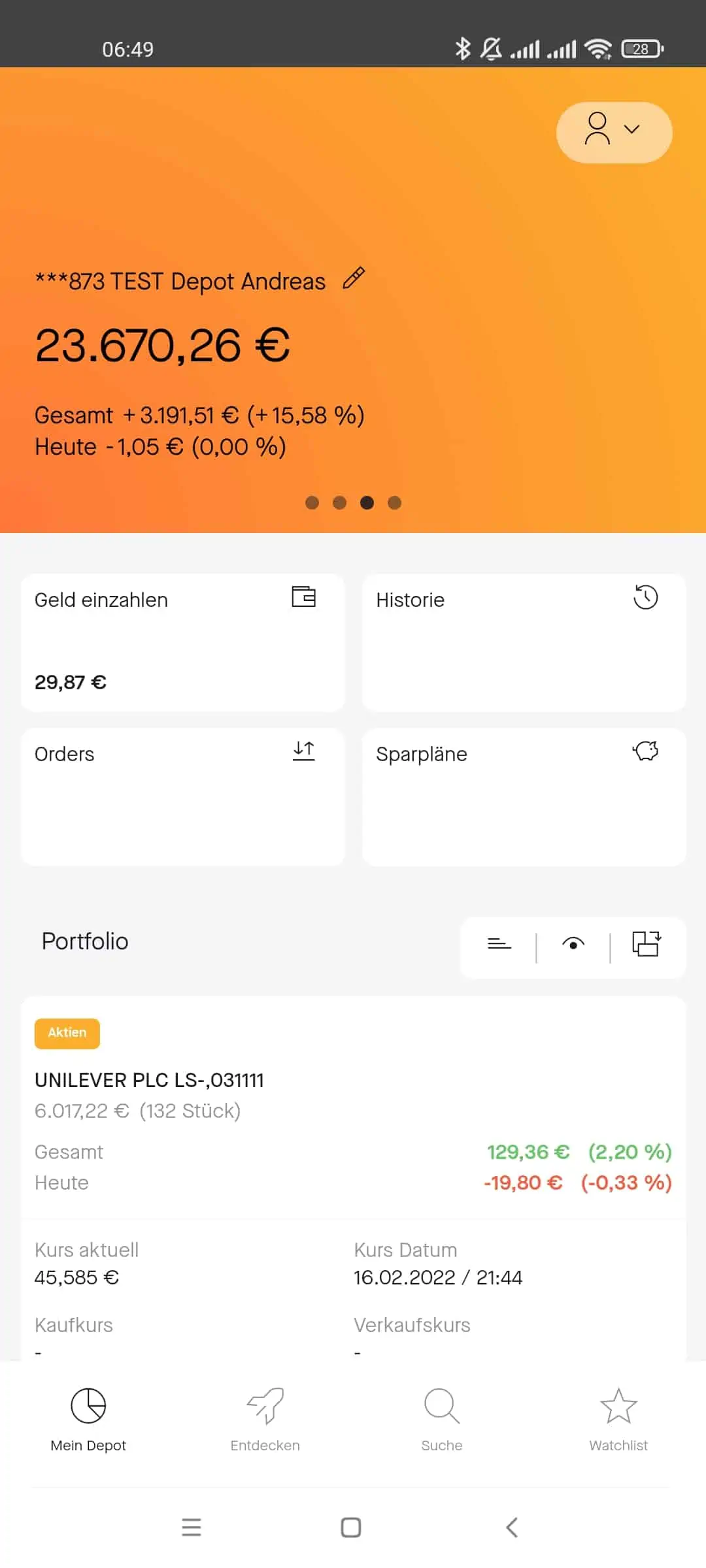Switch to the Entdecken tab
The height and width of the screenshot is (1568, 706).
click(265, 1419)
